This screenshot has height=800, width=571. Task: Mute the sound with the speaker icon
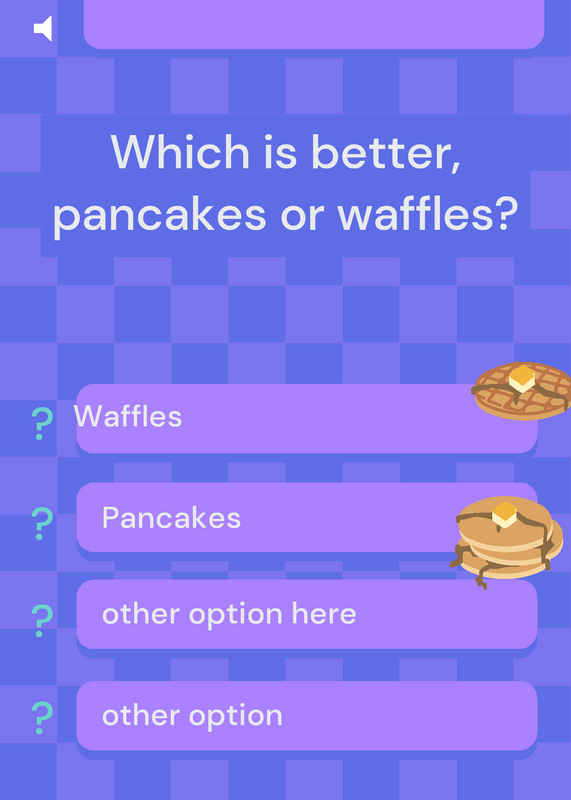(x=43, y=28)
